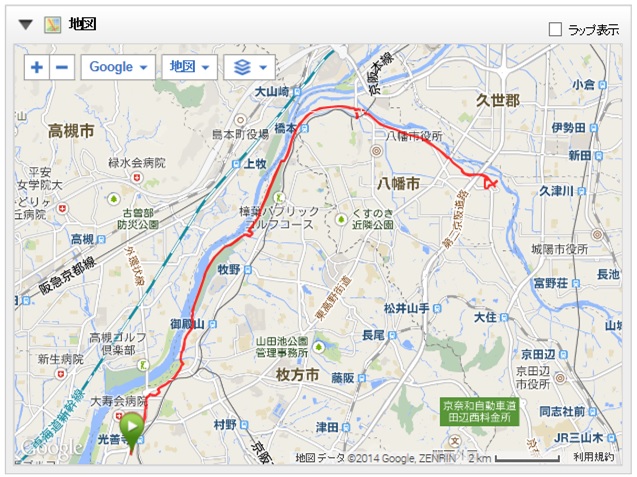Zoom out with the minus button
Viewport: 637px width, 477px height.
(x=62, y=67)
